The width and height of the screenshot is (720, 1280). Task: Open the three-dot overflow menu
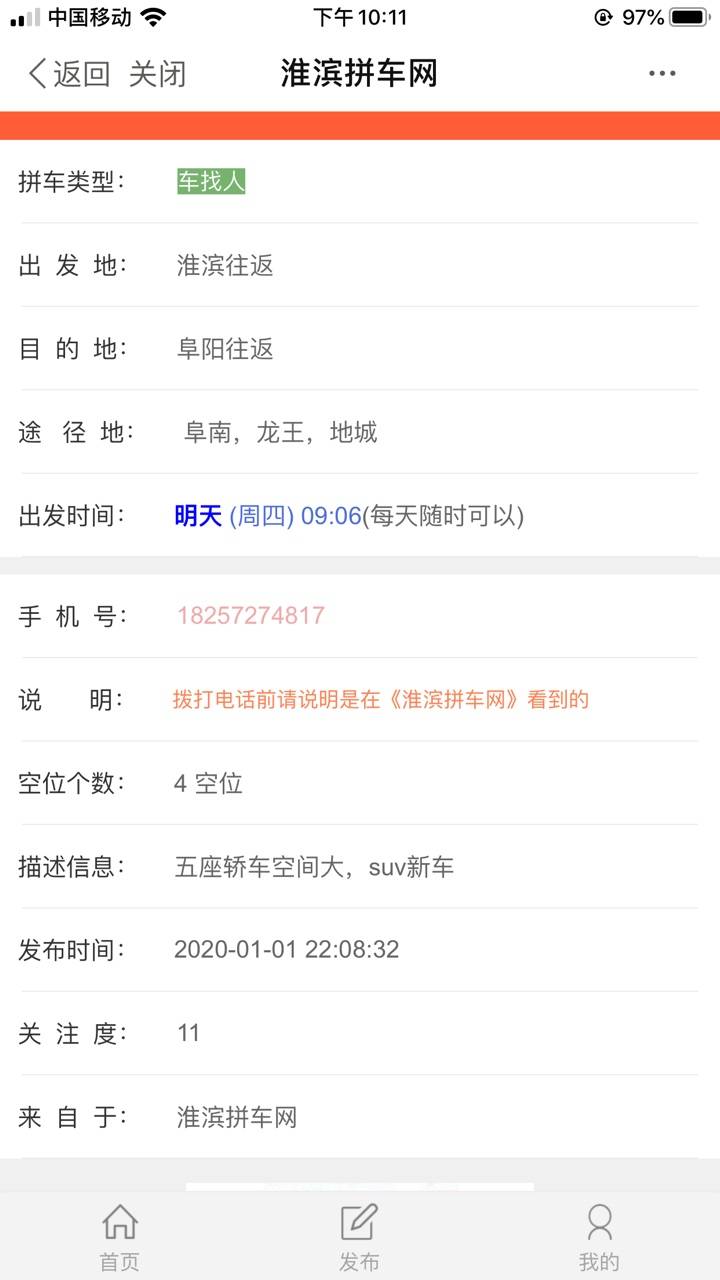(662, 74)
